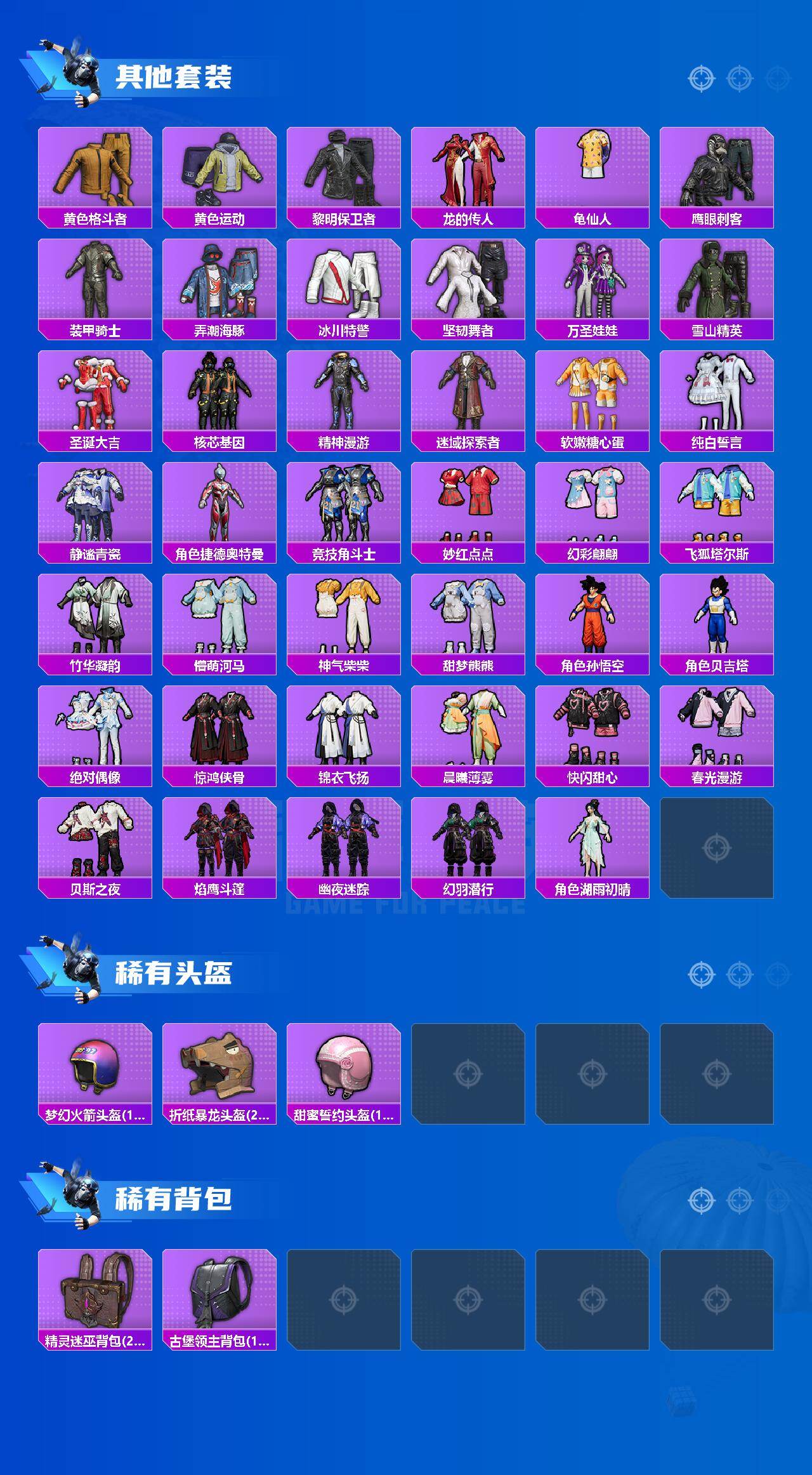Image resolution: width=812 pixels, height=1475 pixels.
Task: Select the 折纸暴龙头盔 origami helmet icon
Action: pos(219,1069)
